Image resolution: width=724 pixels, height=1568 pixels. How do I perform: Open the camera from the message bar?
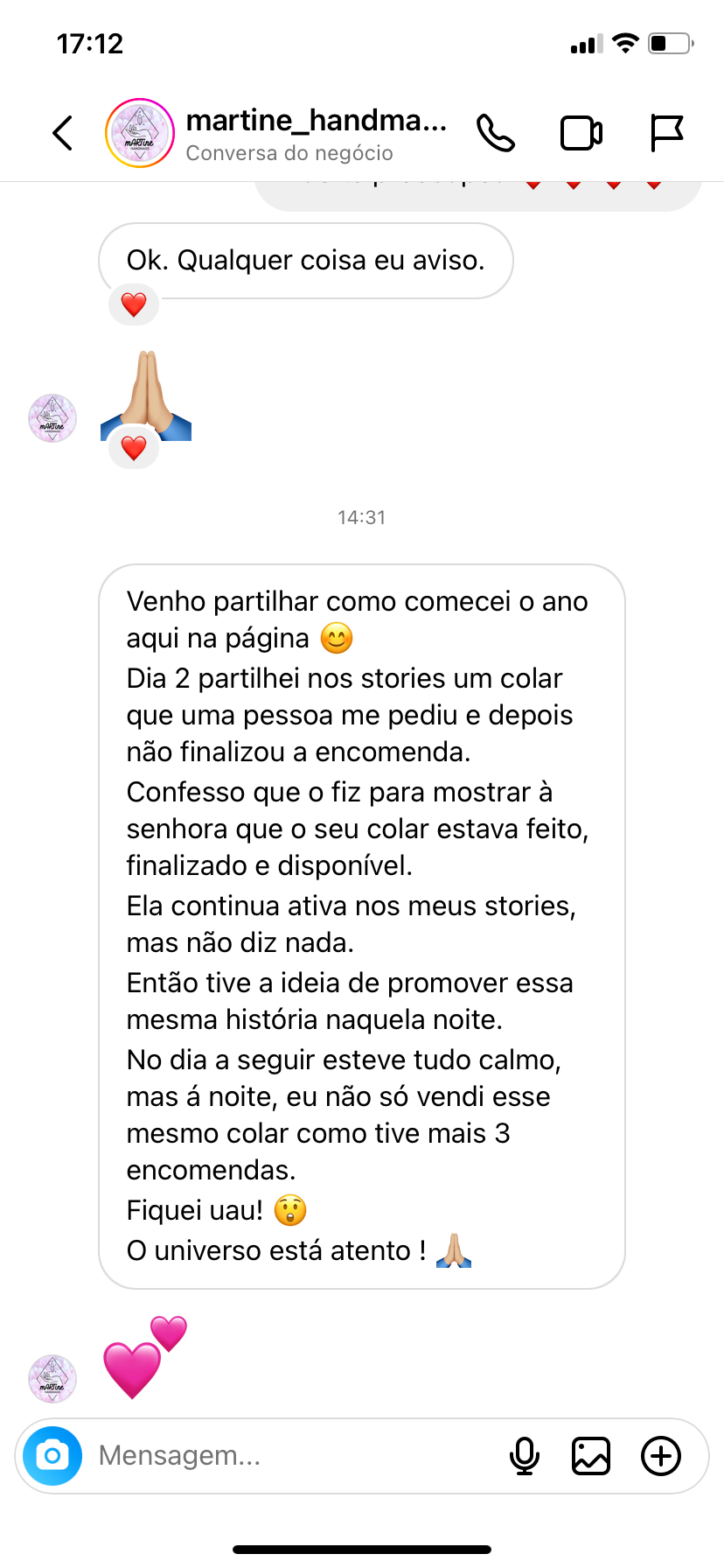pyautogui.click(x=52, y=1456)
